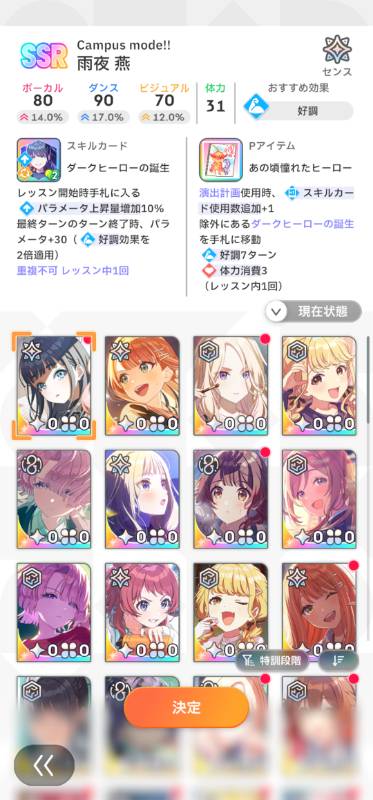This screenshot has width=373, height=800.
Task: Go back with the double-chevron button
Action: (44, 765)
